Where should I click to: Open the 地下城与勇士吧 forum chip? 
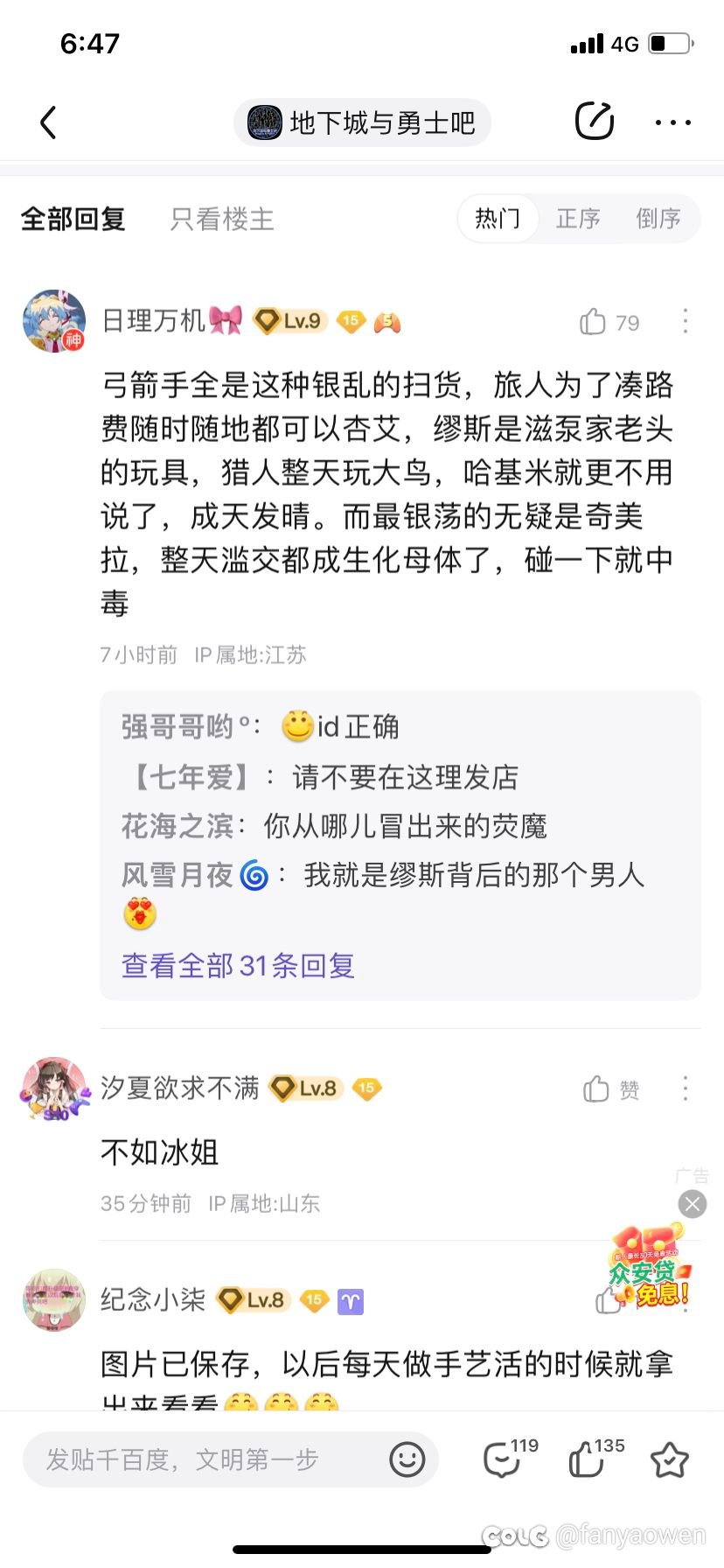pos(362,122)
